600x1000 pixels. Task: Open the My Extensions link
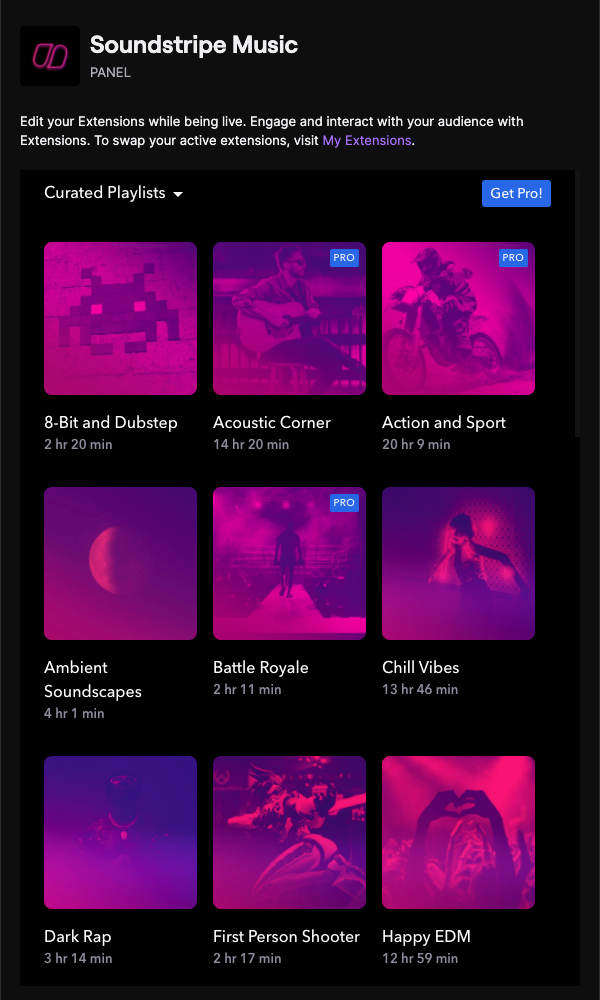(x=366, y=141)
